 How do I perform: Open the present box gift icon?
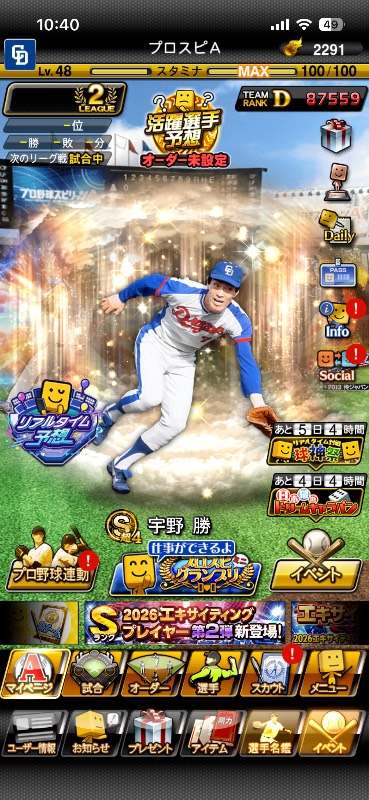pyautogui.click(x=335, y=135)
